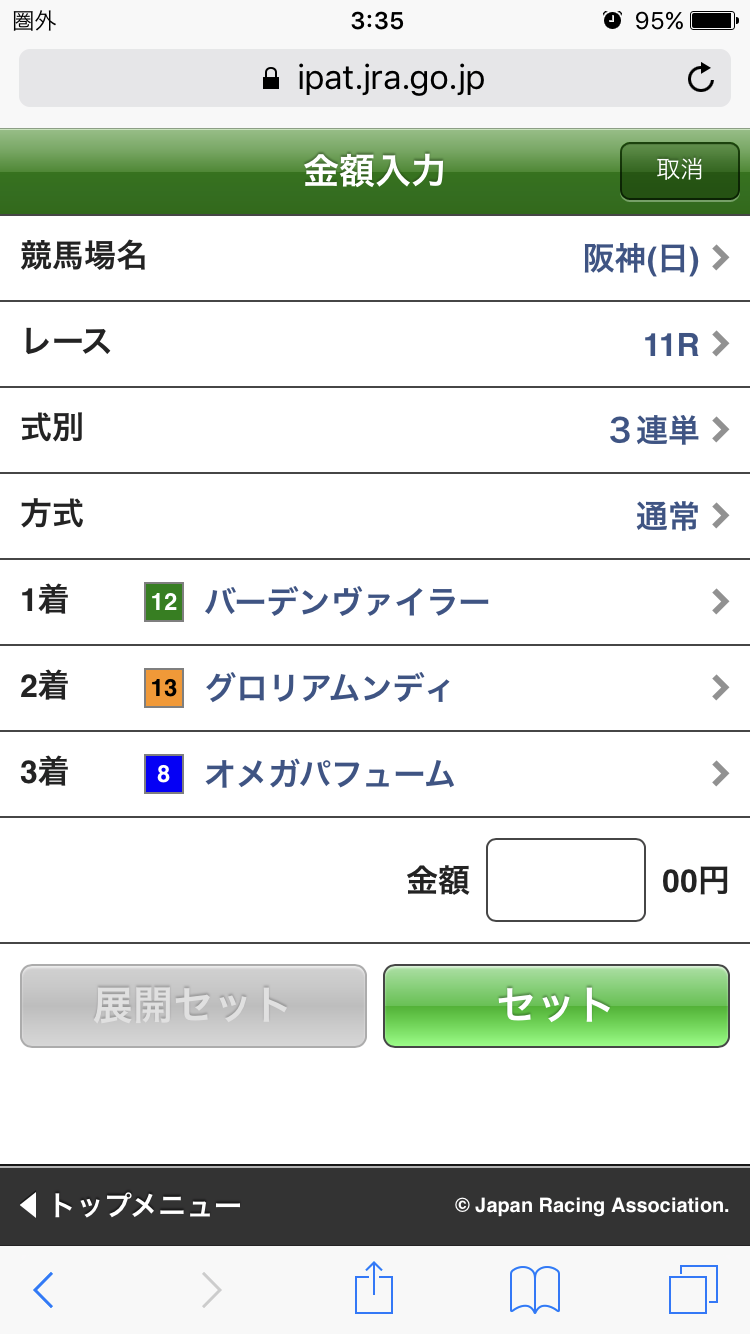Open the 2着 row for グロリアムンディ

pos(375,688)
